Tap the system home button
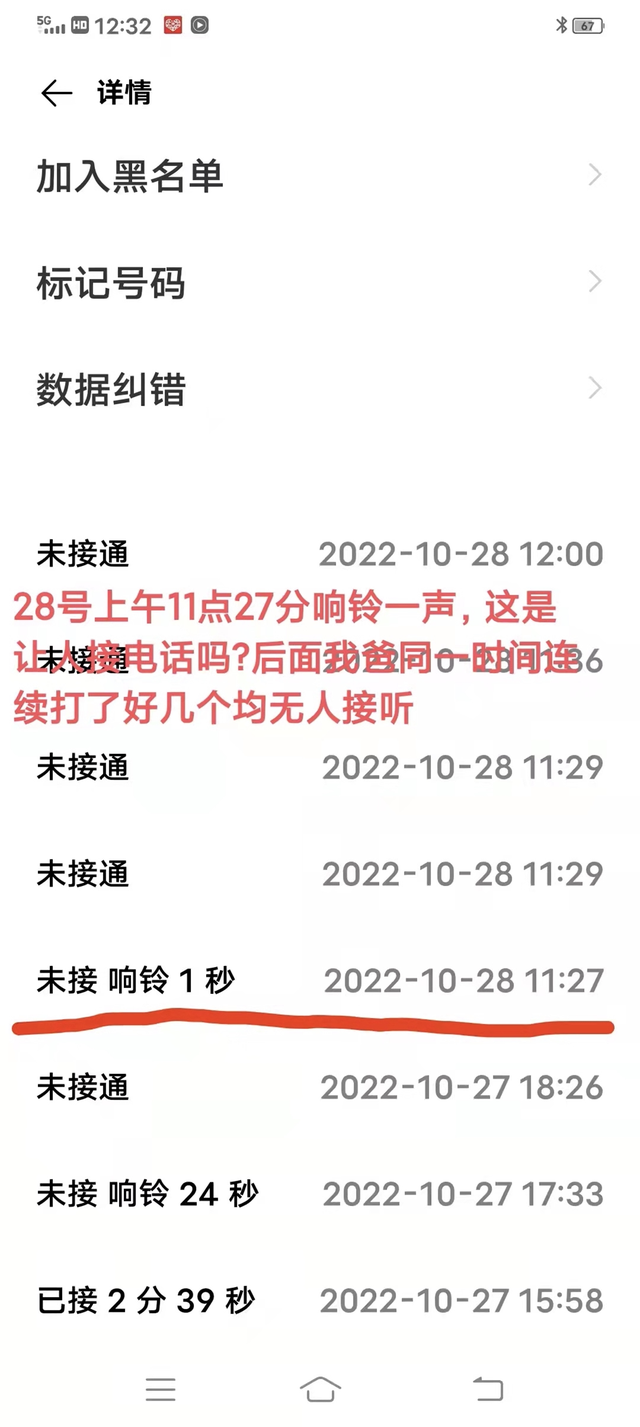The width and height of the screenshot is (640, 1427). pos(320,1389)
